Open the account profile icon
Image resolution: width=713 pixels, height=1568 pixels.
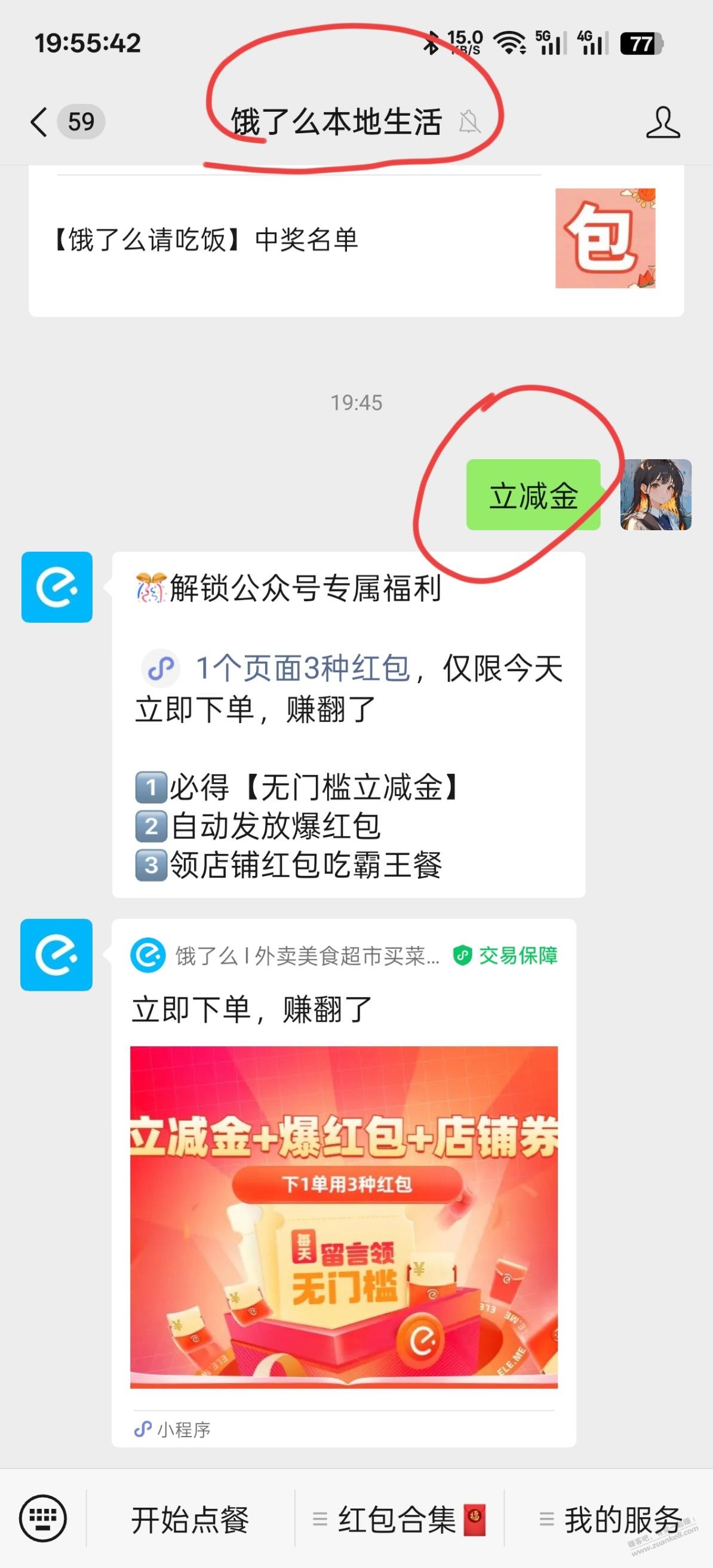(x=662, y=122)
